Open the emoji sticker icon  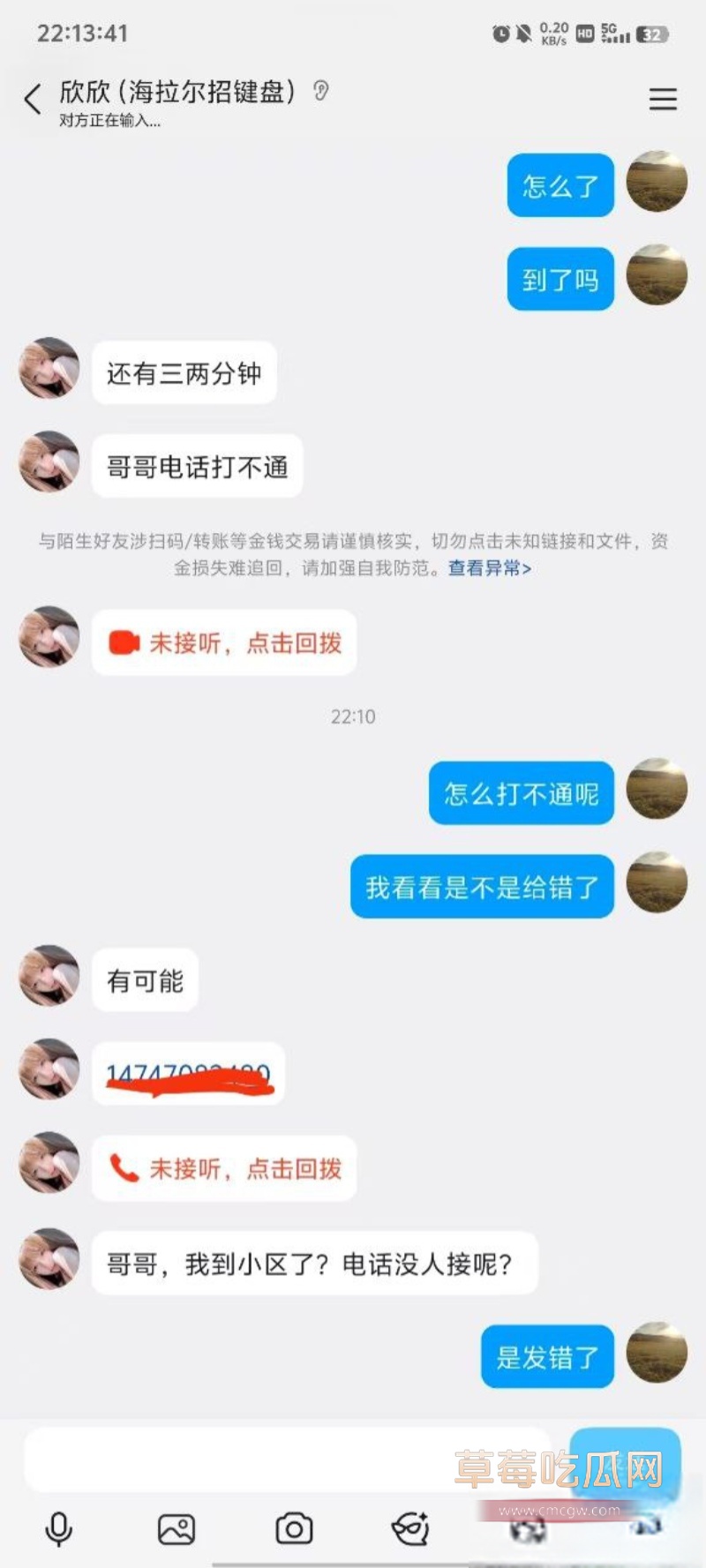point(411,1529)
